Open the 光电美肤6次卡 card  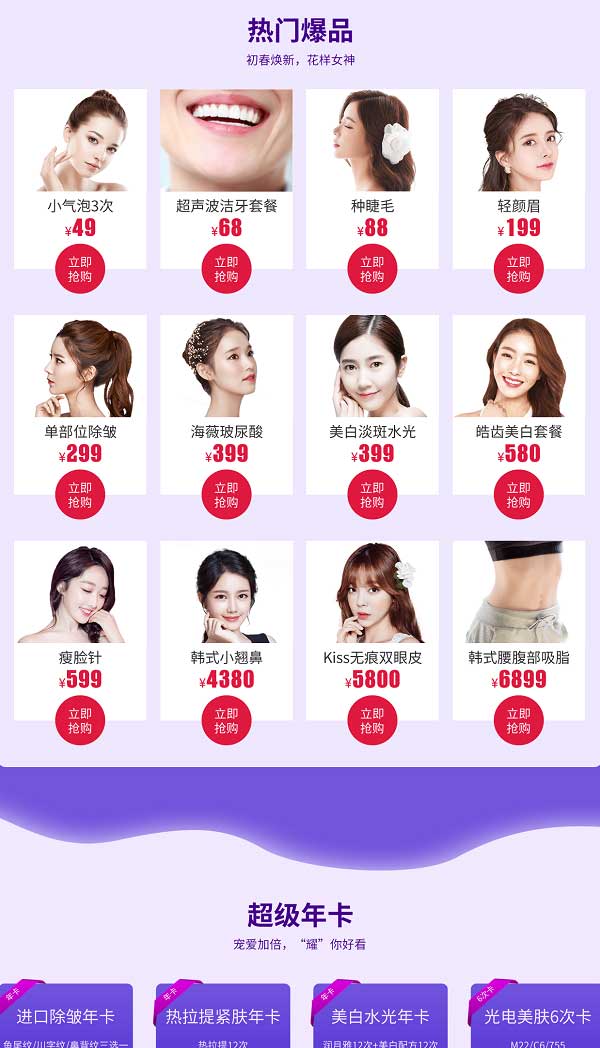[x=537, y=1016]
